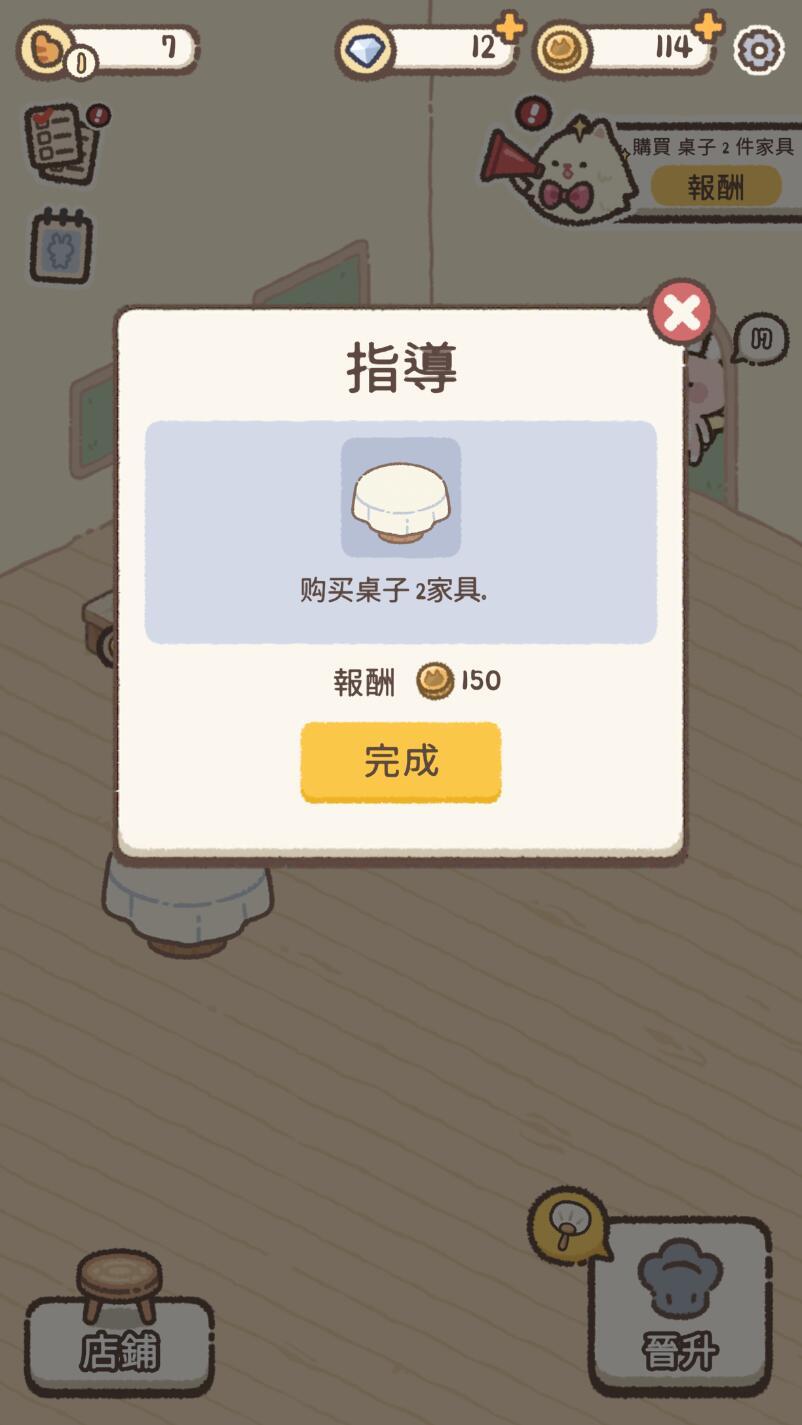The image size is (802, 1425).
Task: Open the calendar icon
Action: pos(60,245)
